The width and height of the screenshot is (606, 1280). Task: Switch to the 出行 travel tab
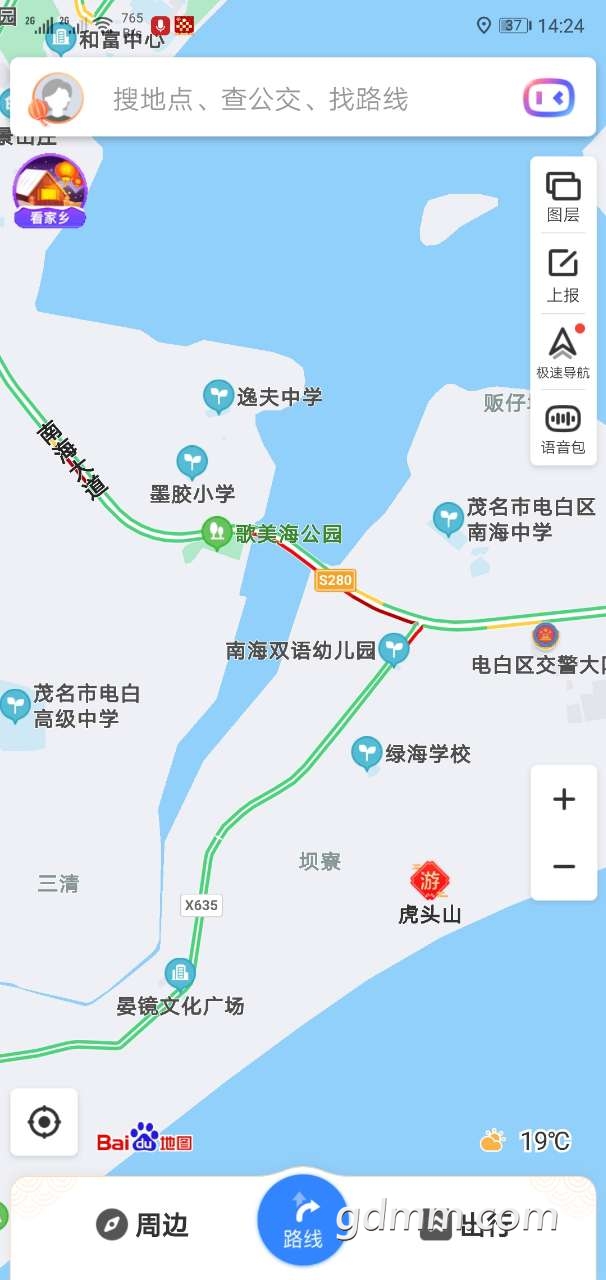(x=464, y=1225)
